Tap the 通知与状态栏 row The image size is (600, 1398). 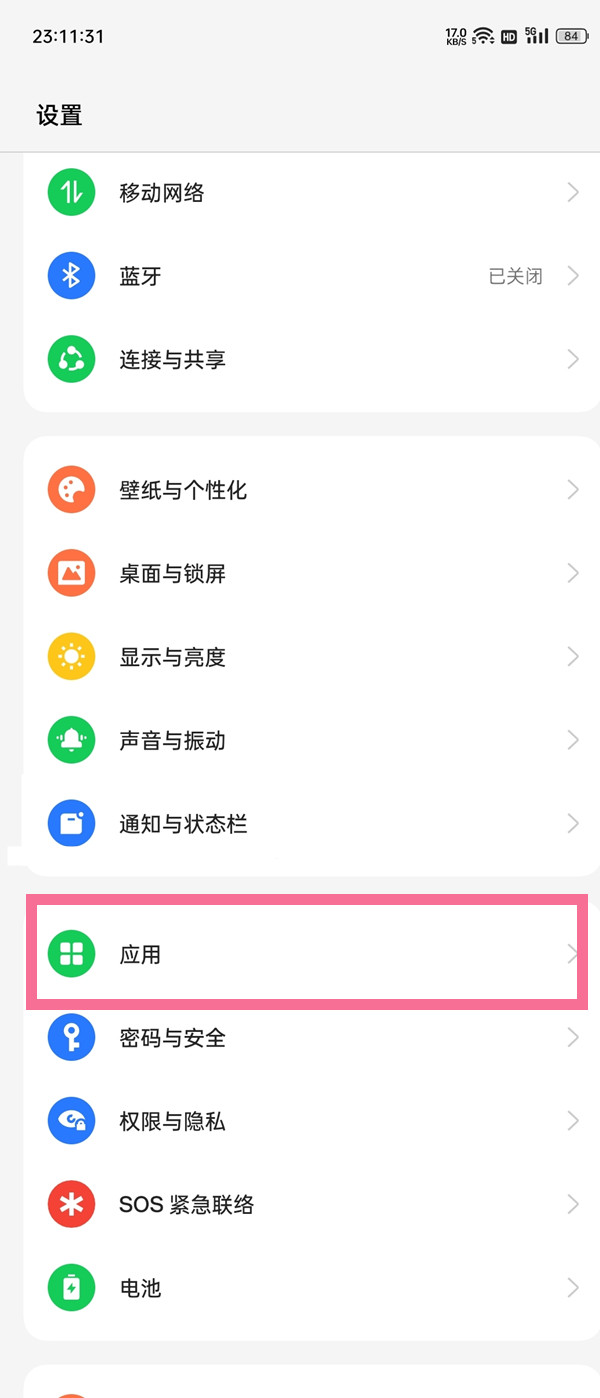click(x=300, y=824)
